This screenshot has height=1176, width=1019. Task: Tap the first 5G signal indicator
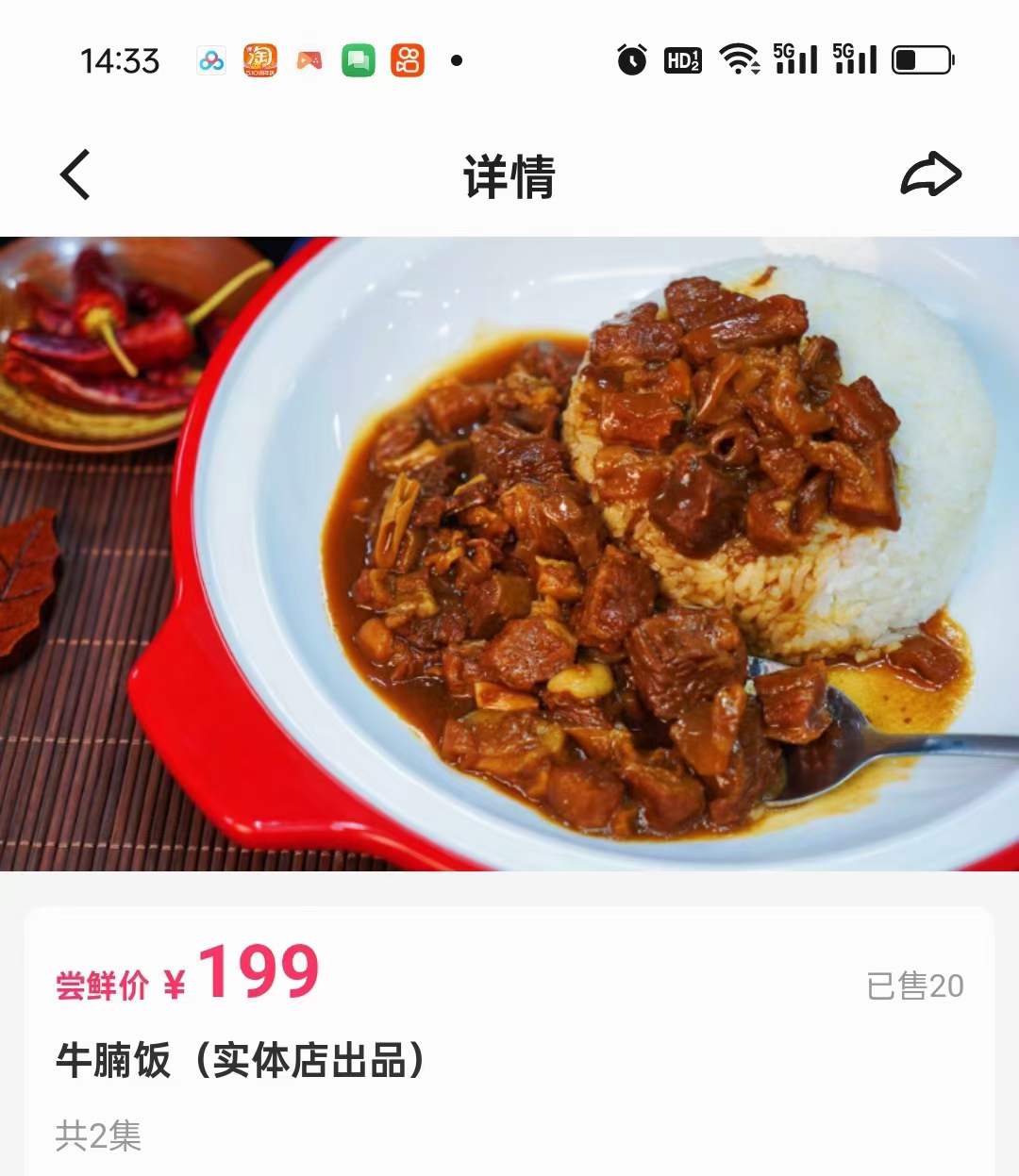(x=793, y=59)
